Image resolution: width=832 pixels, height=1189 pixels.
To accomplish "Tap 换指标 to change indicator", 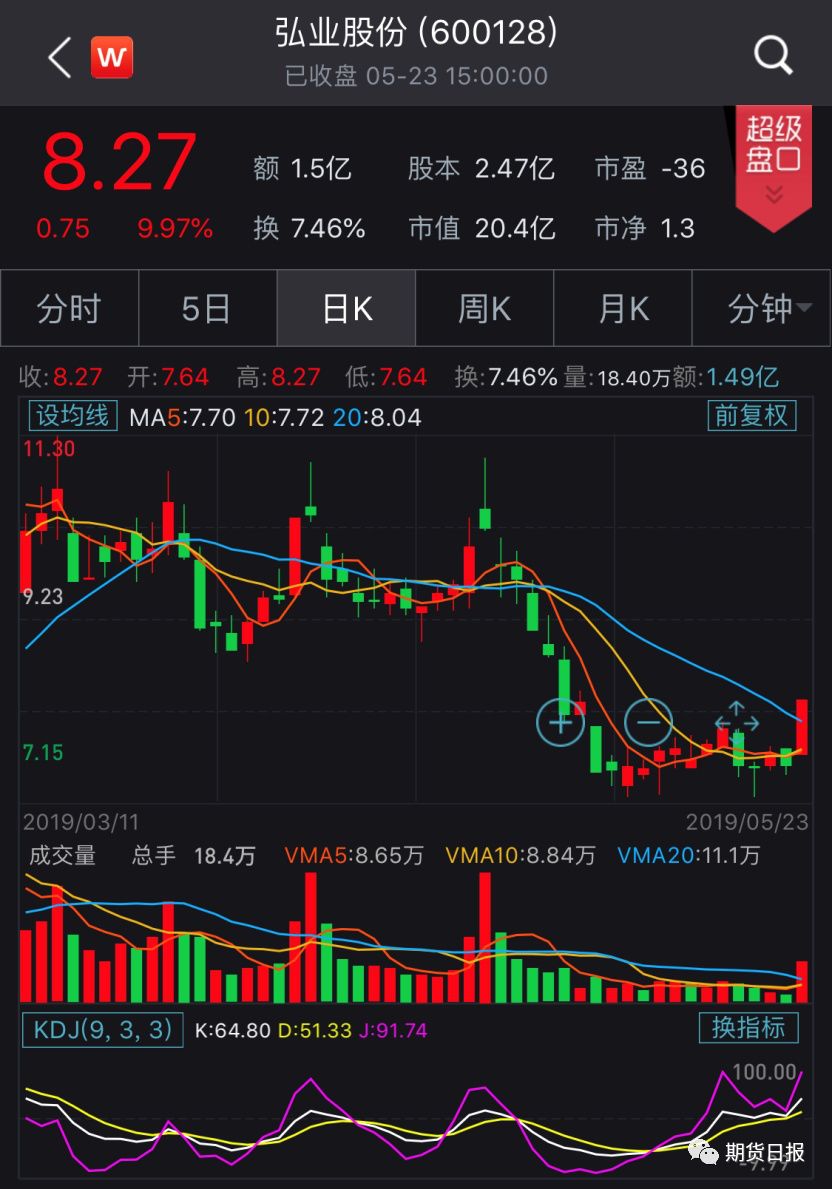I will tap(749, 1028).
